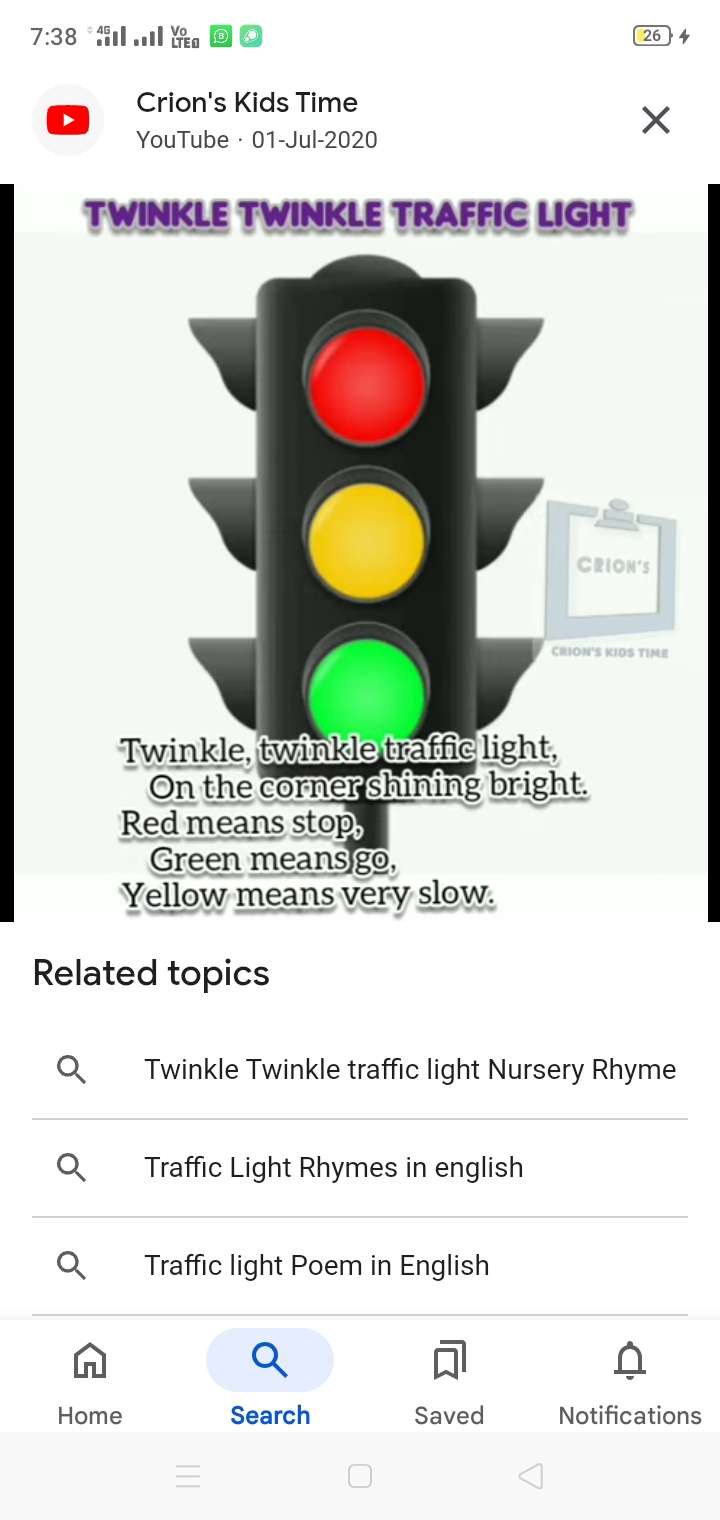Tap the system back button
This screenshot has width=720, height=1520.
point(531,1476)
